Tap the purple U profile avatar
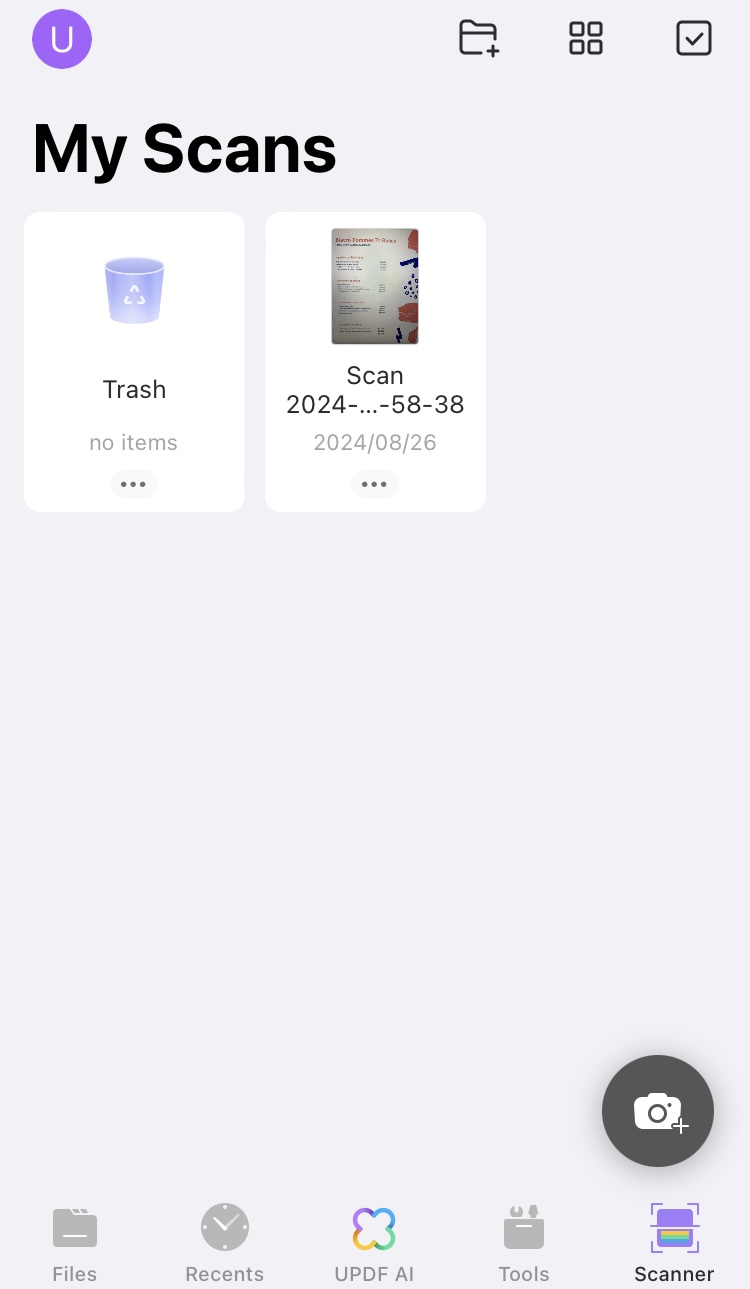The height and width of the screenshot is (1289, 750). click(x=61, y=39)
